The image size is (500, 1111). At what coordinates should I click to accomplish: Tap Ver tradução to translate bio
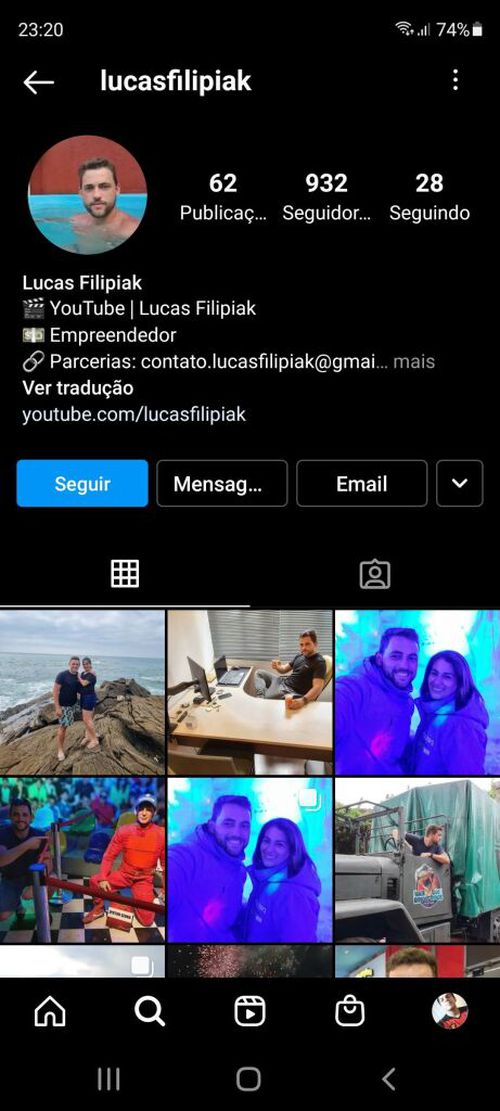point(78,388)
